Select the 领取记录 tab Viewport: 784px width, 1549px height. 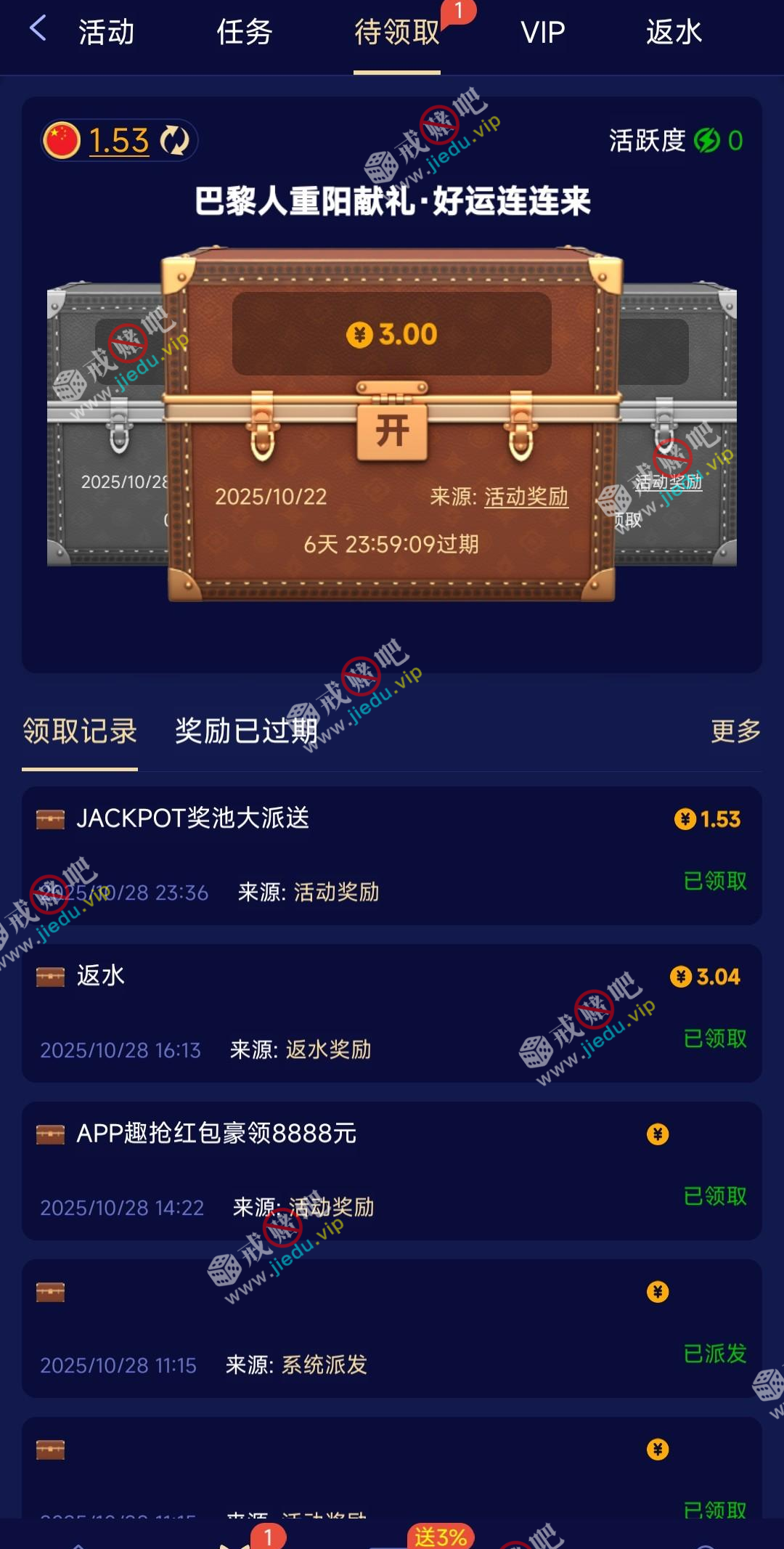80,731
